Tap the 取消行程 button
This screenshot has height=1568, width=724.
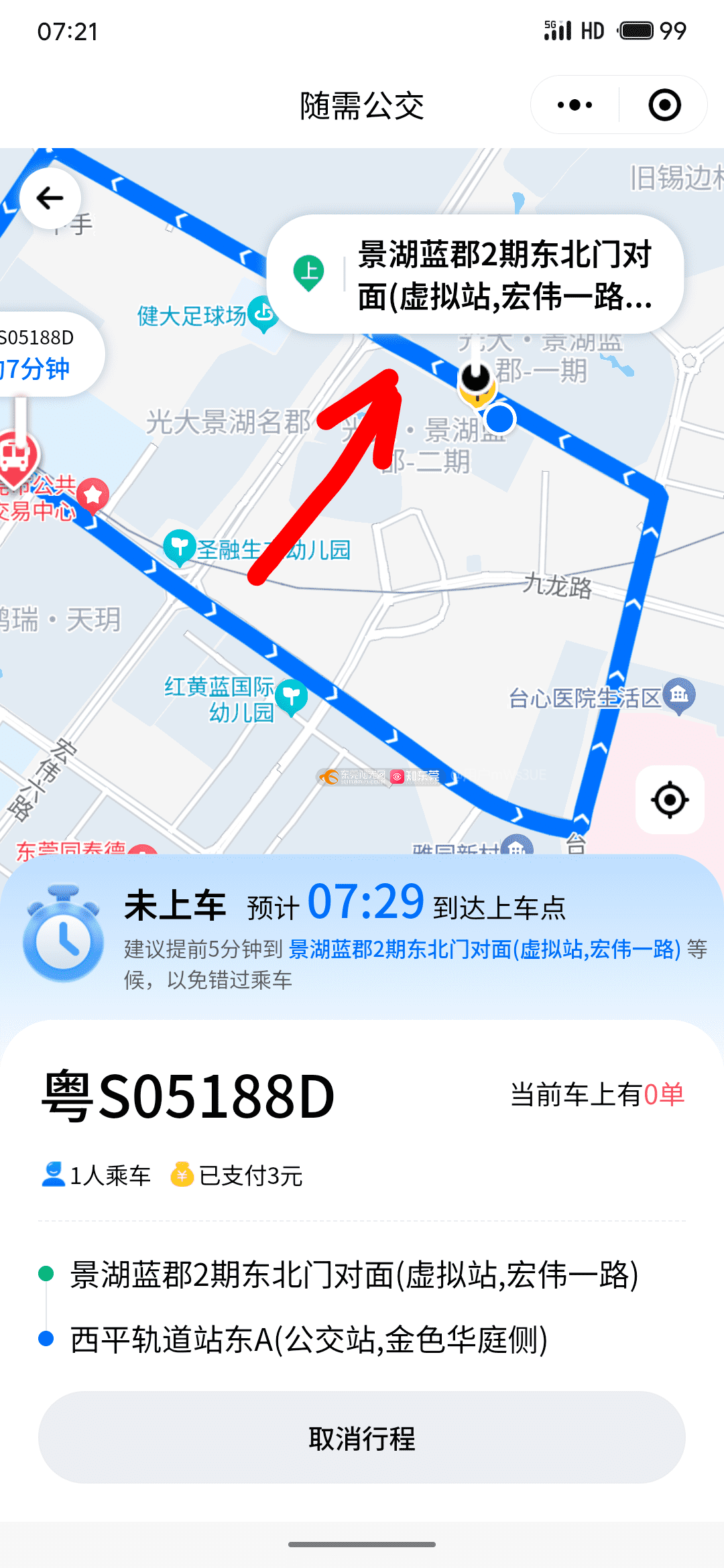pyautogui.click(x=362, y=1437)
